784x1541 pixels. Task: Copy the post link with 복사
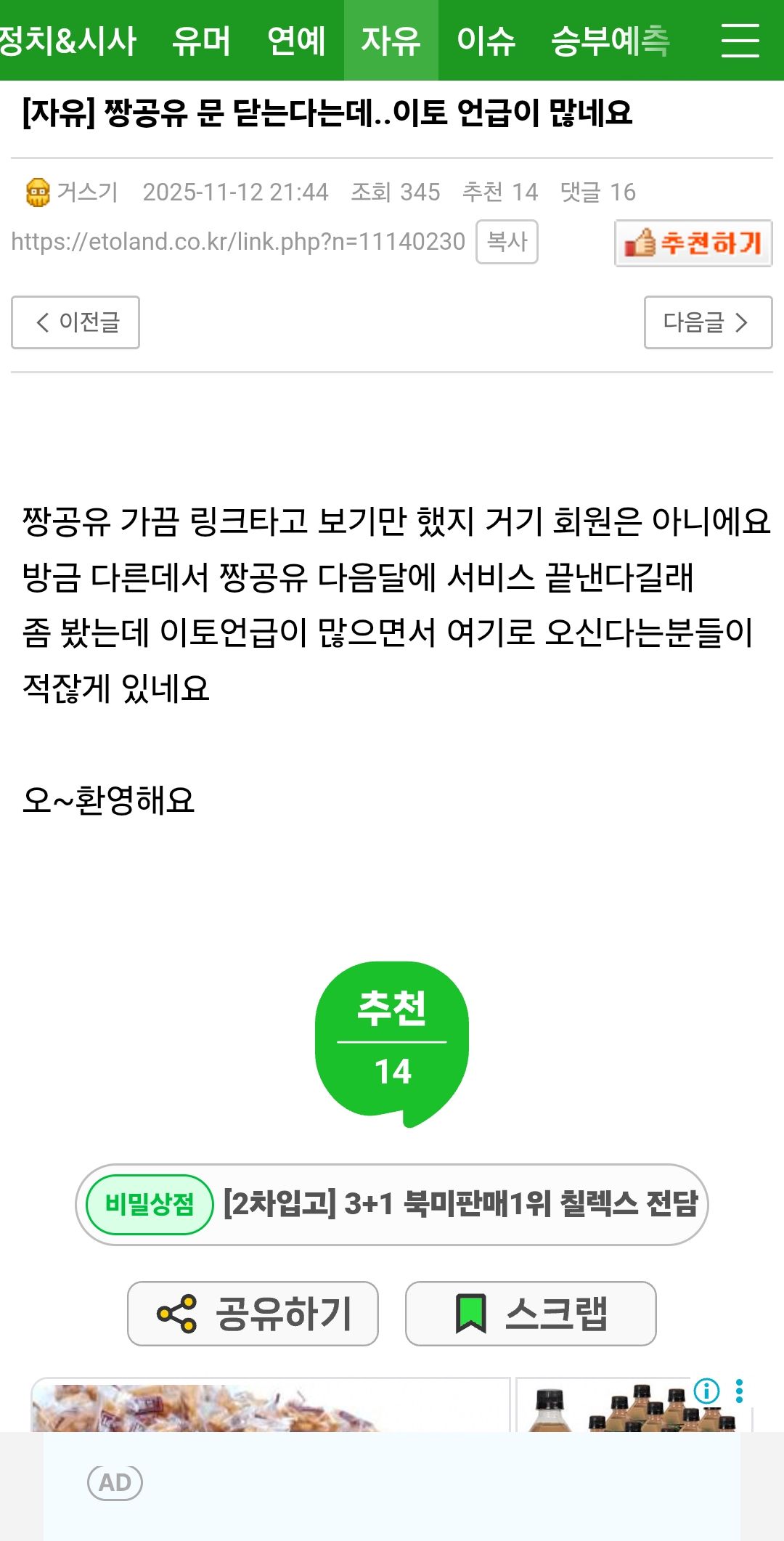click(507, 242)
